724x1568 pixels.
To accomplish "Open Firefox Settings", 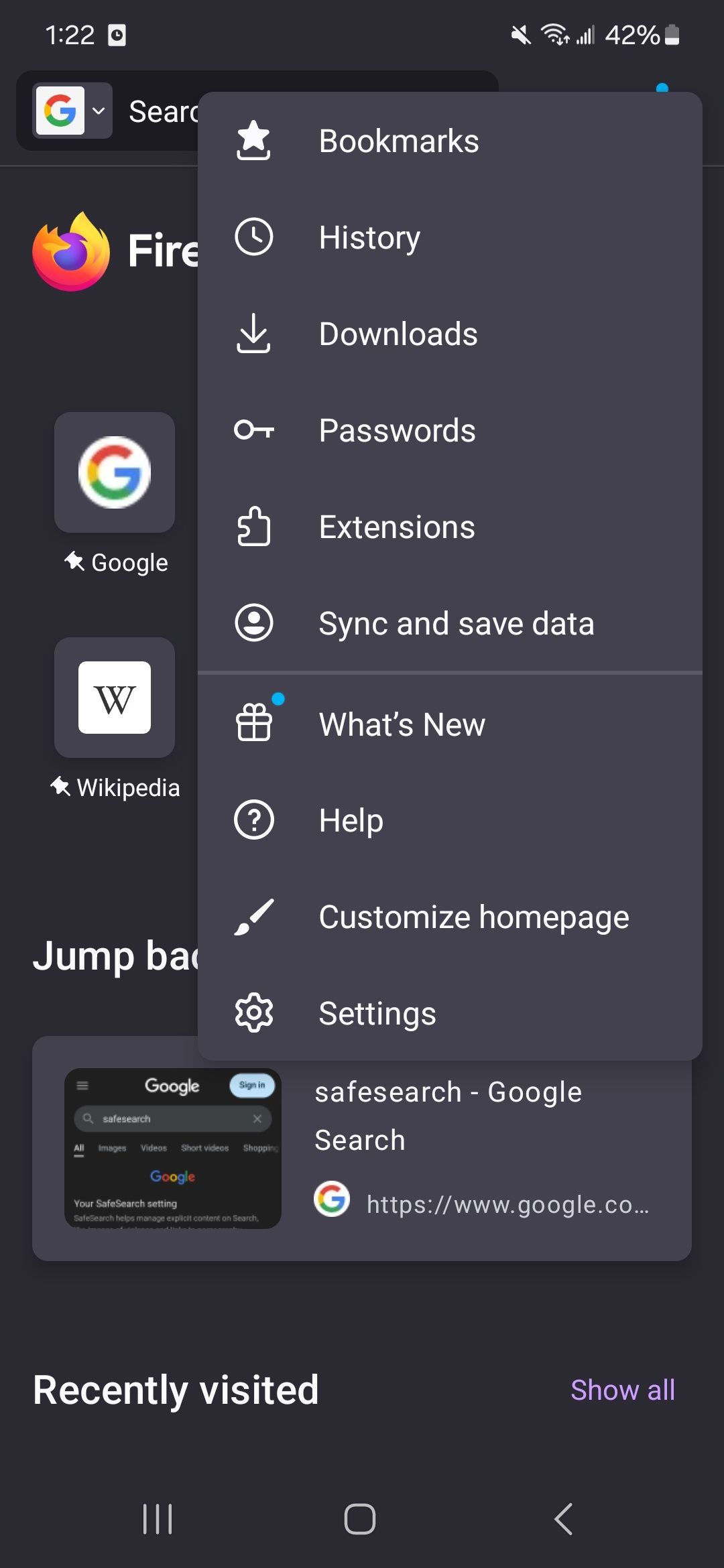I will (377, 1013).
